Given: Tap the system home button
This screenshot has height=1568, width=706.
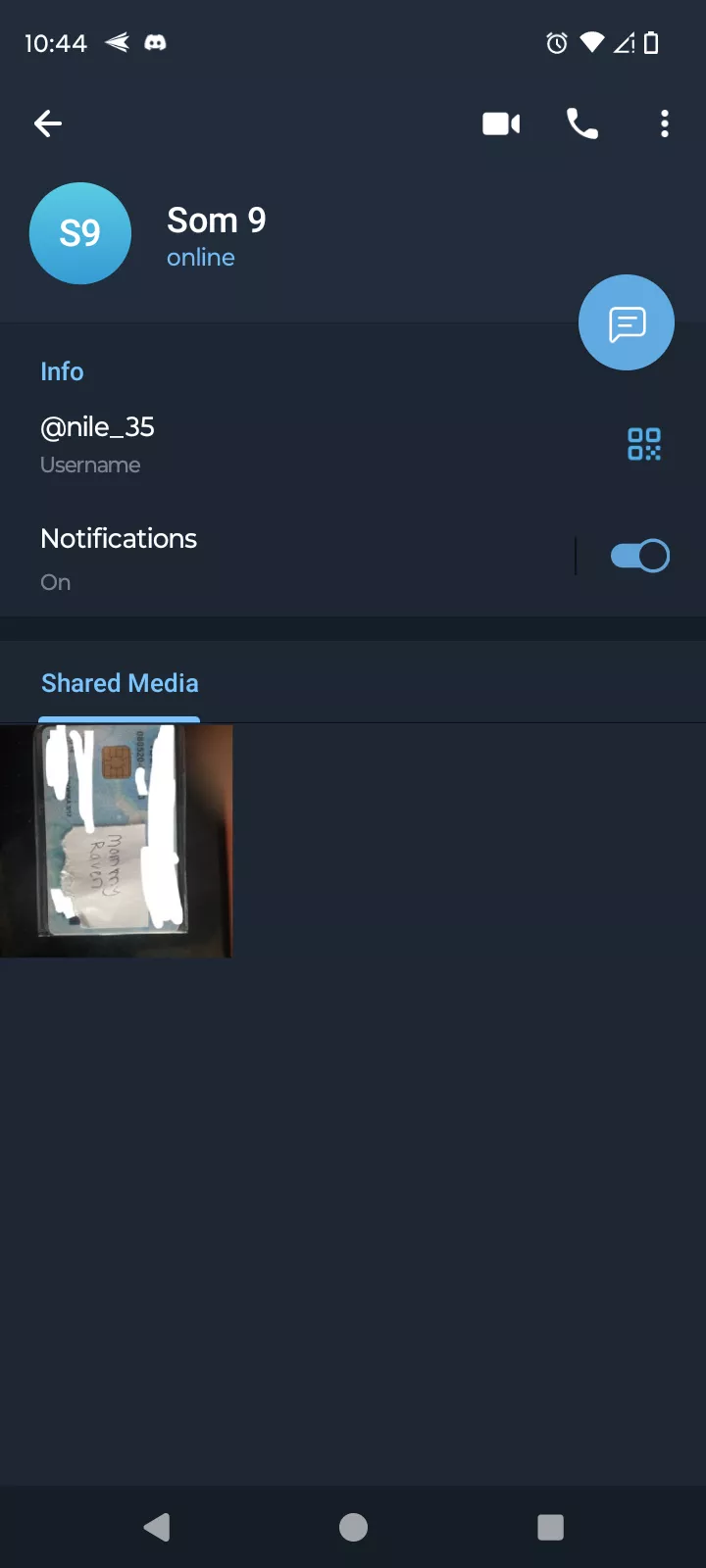Looking at the screenshot, I should (x=353, y=1527).
